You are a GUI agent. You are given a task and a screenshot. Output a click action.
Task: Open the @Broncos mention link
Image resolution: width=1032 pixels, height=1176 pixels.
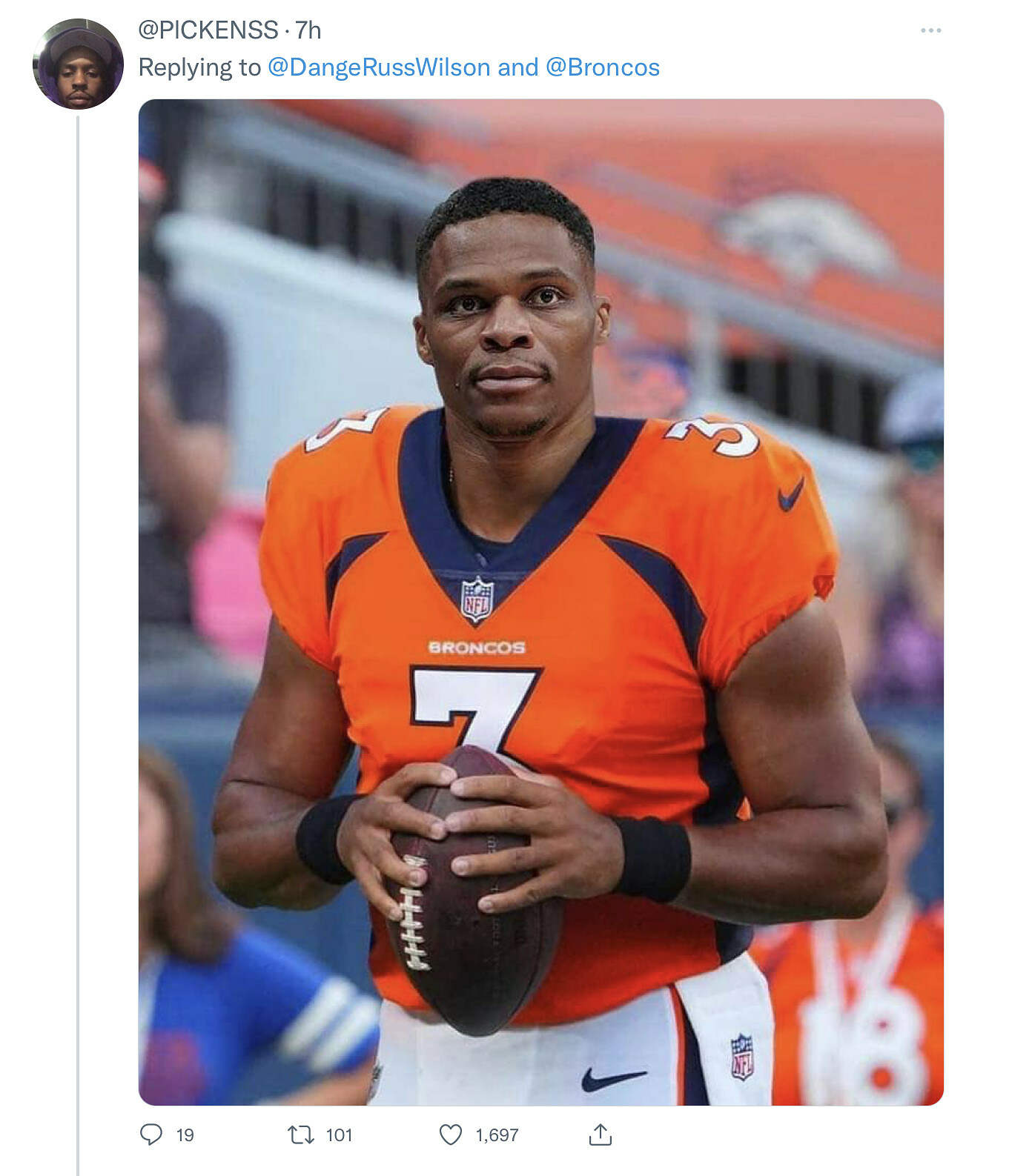pyautogui.click(x=602, y=67)
